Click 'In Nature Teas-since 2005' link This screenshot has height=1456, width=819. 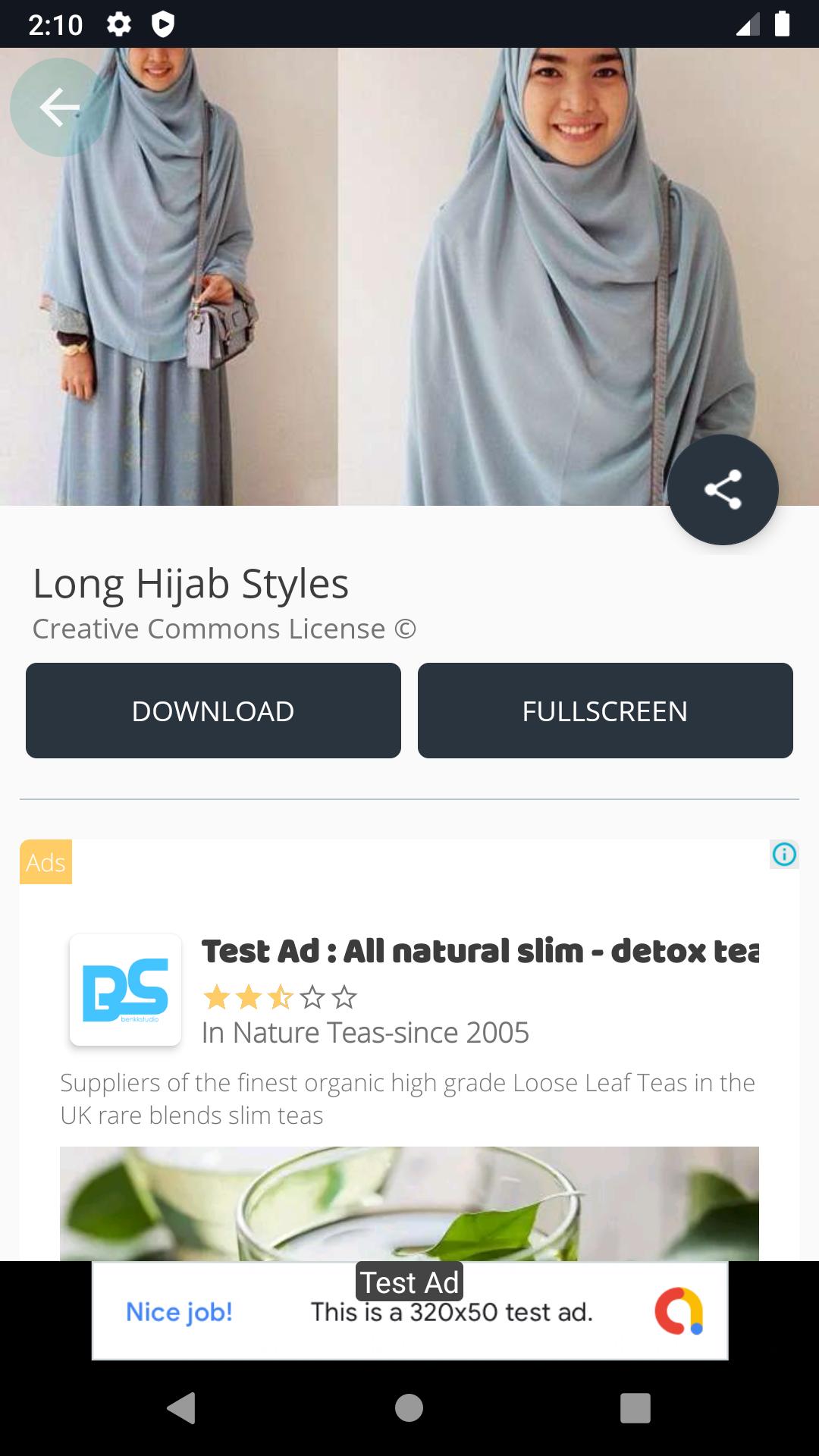point(366,1032)
